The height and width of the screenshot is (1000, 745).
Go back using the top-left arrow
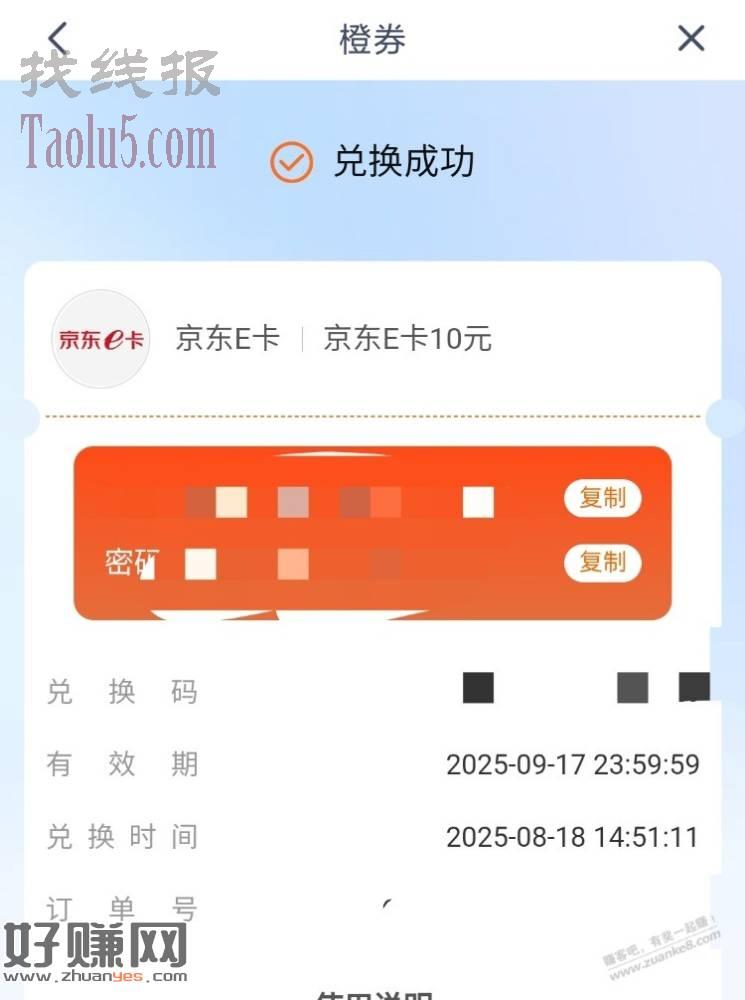[58, 39]
